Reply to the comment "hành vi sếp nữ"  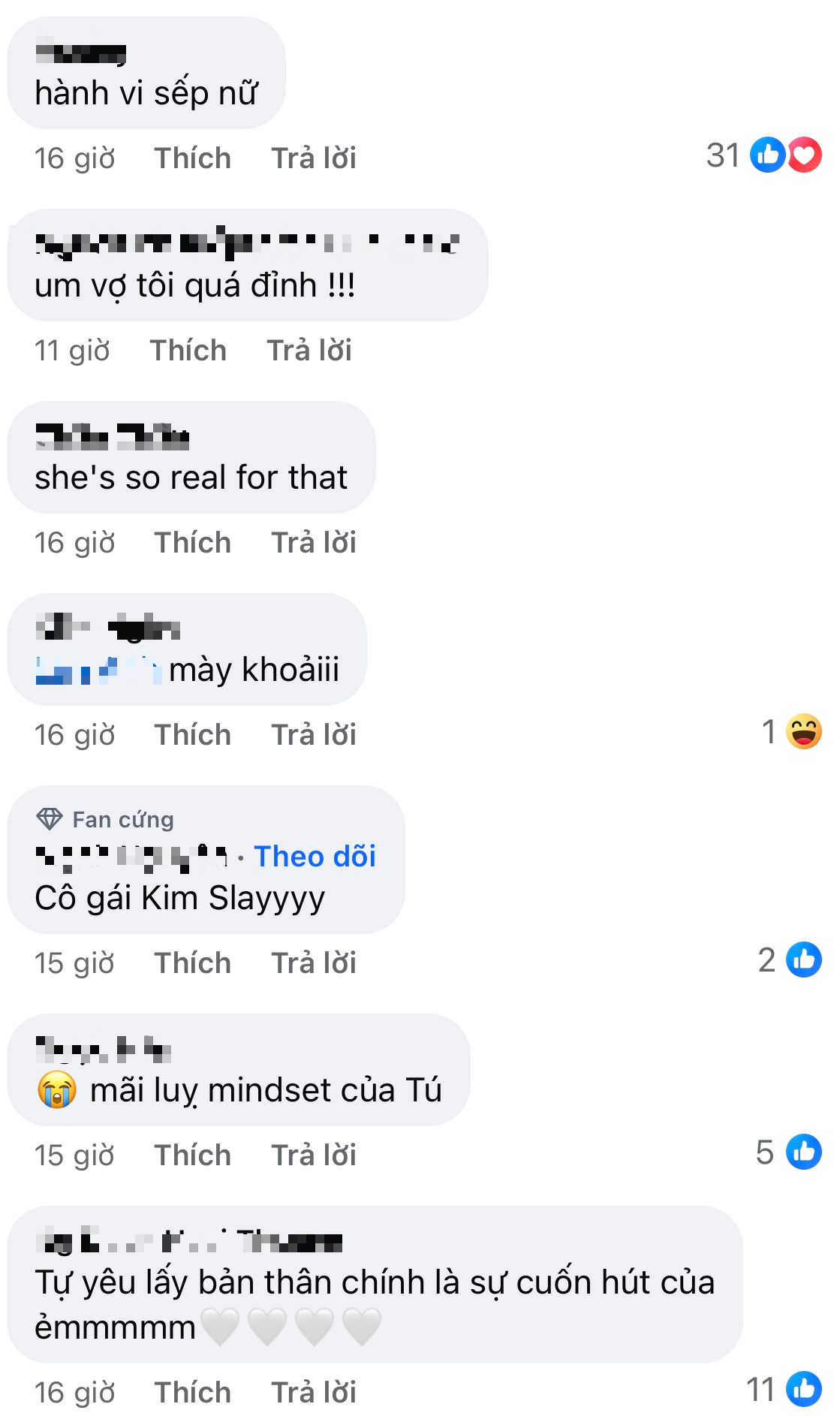[x=313, y=158]
